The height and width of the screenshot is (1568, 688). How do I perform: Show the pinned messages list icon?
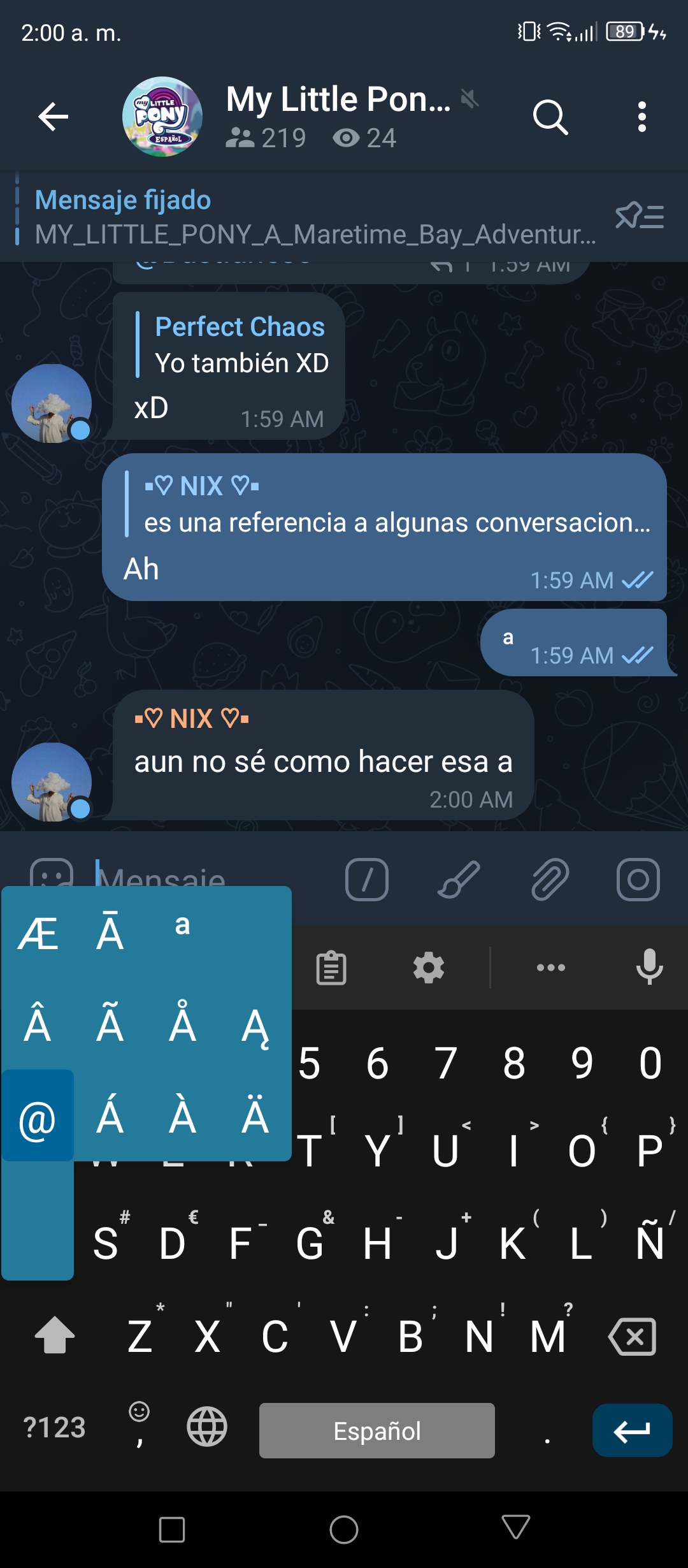(x=640, y=217)
